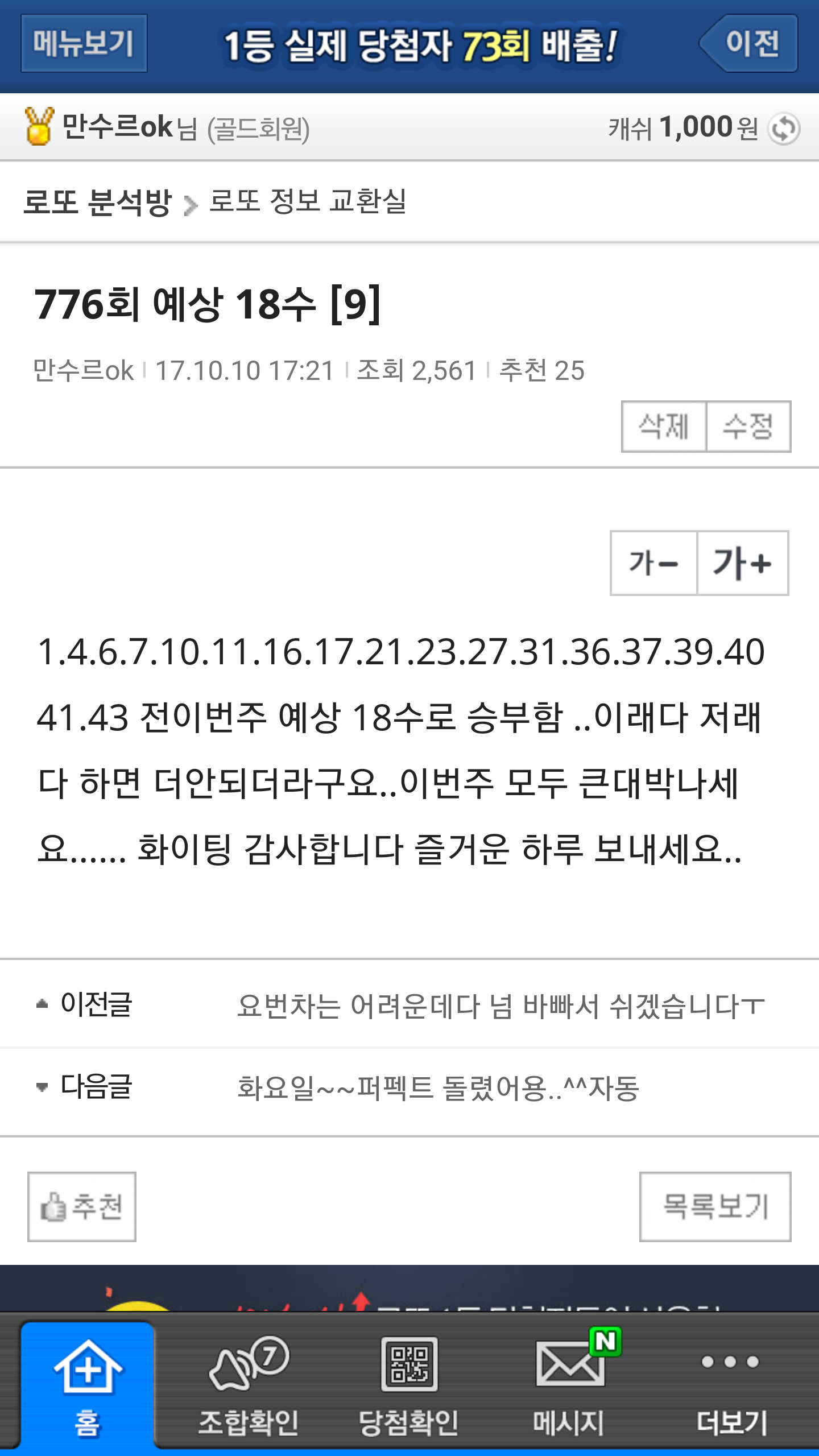The height and width of the screenshot is (1456, 819).
Task: Edit the post with 수정
Action: coord(748,427)
